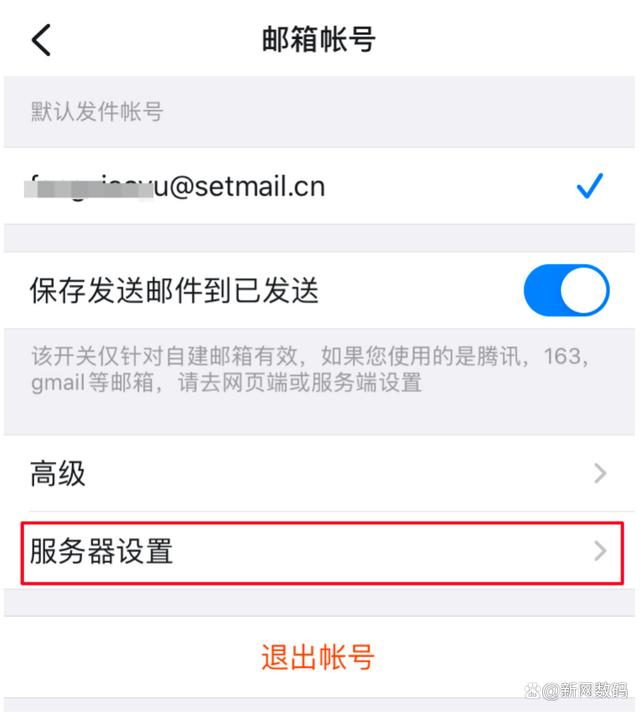Image resolution: width=640 pixels, height=713 pixels.
Task: Go back from the 邮箱帐号 screen
Action: pyautogui.click(x=41, y=40)
